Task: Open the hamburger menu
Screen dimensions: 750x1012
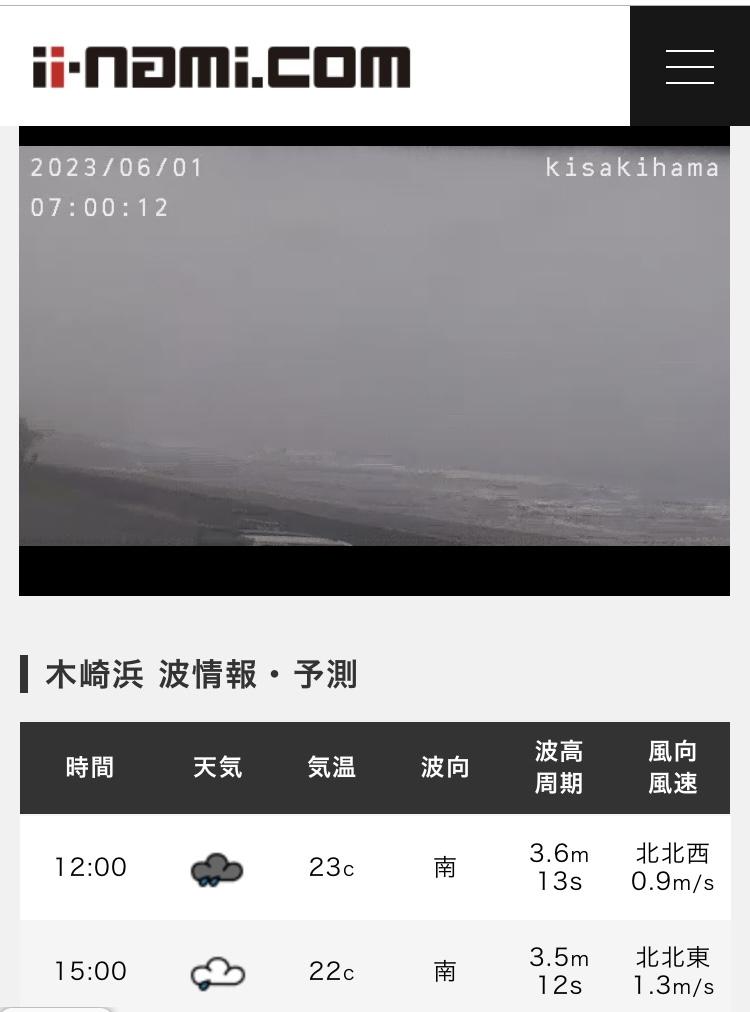Action: tap(689, 66)
